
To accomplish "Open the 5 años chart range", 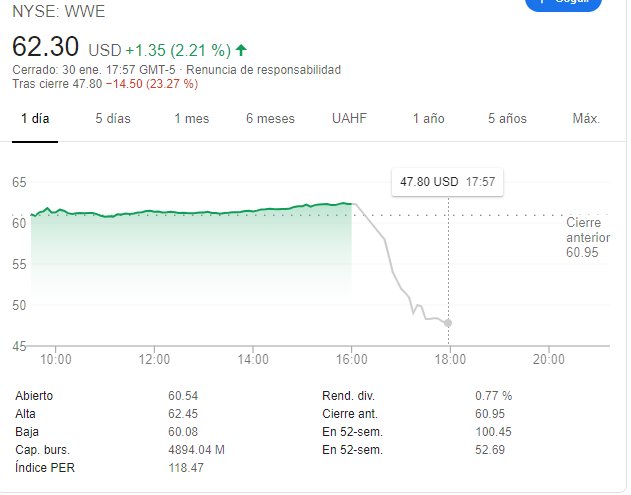I will click(x=507, y=119).
